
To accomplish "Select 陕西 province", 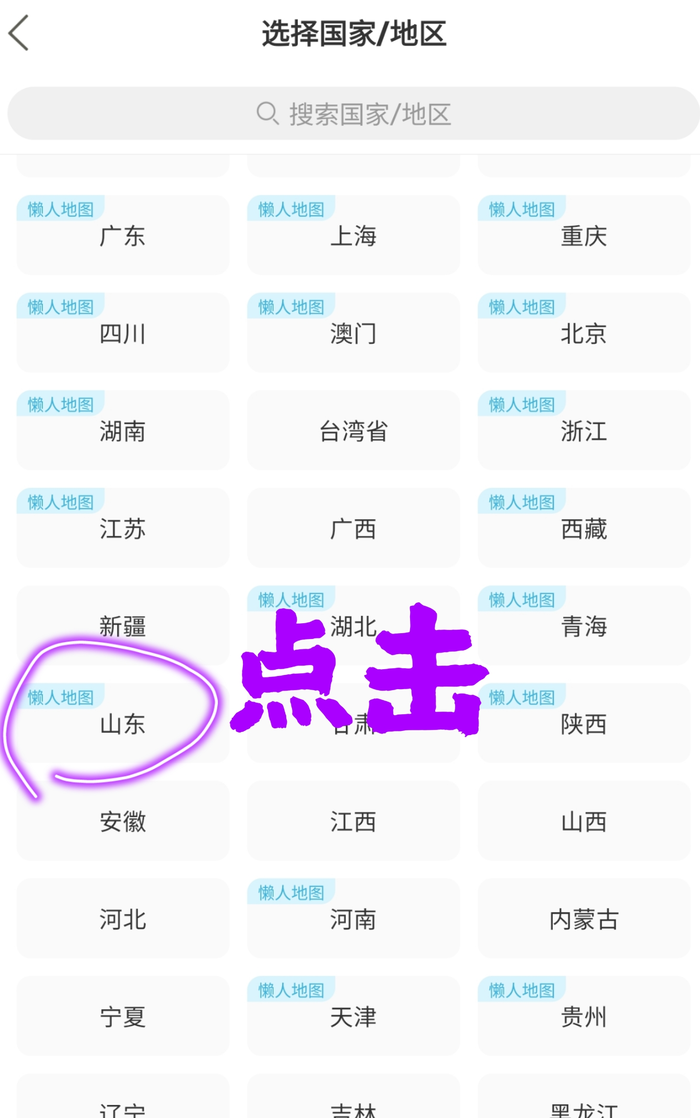I will tap(584, 724).
